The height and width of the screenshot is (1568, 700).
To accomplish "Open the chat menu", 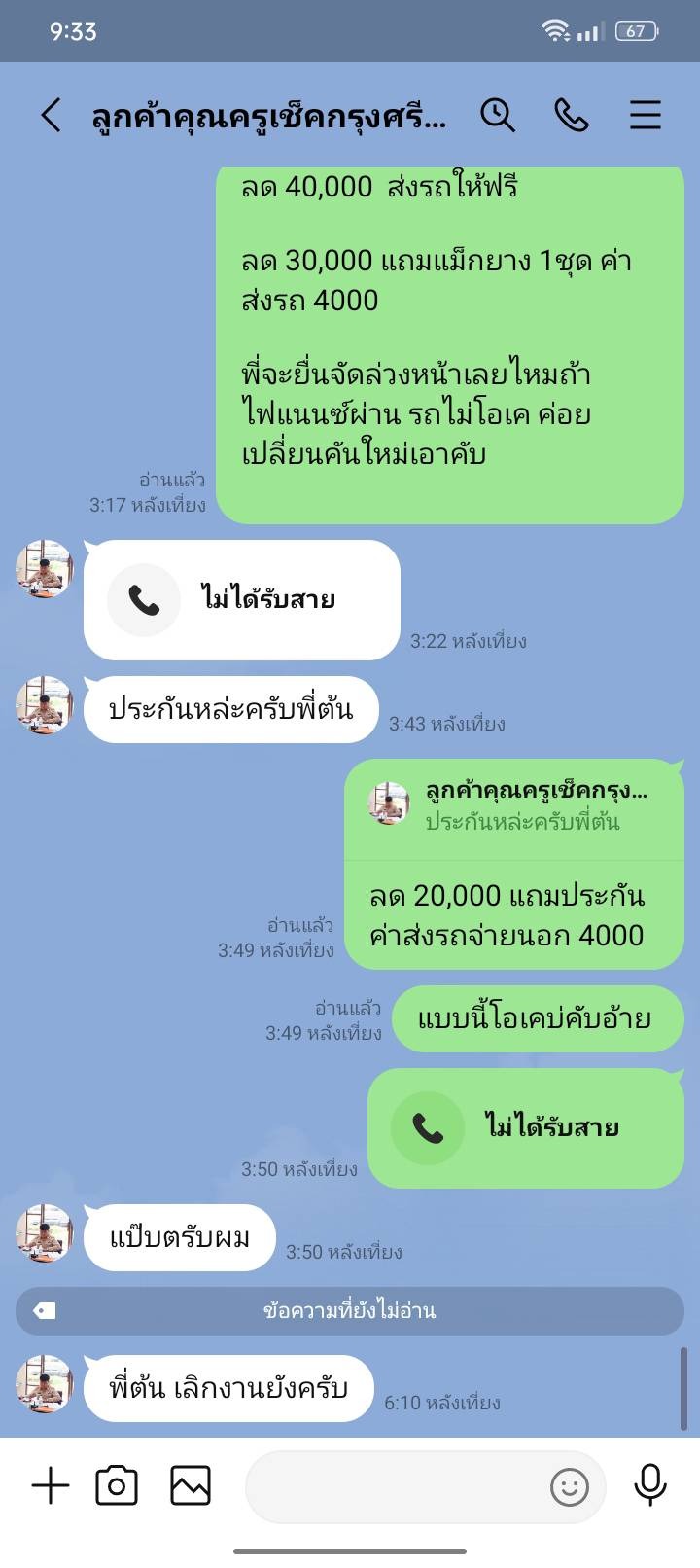I will pos(645,116).
